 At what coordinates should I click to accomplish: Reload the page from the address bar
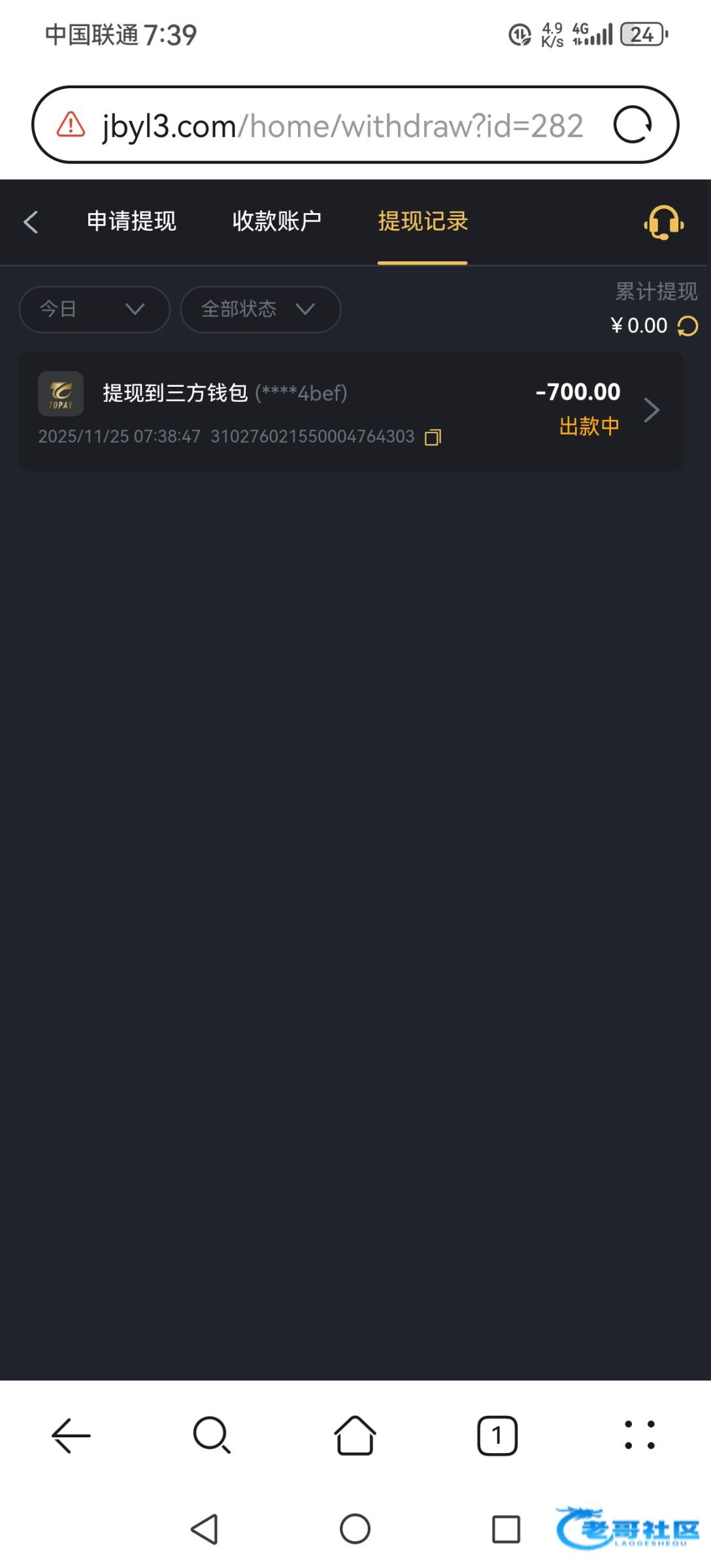632,125
